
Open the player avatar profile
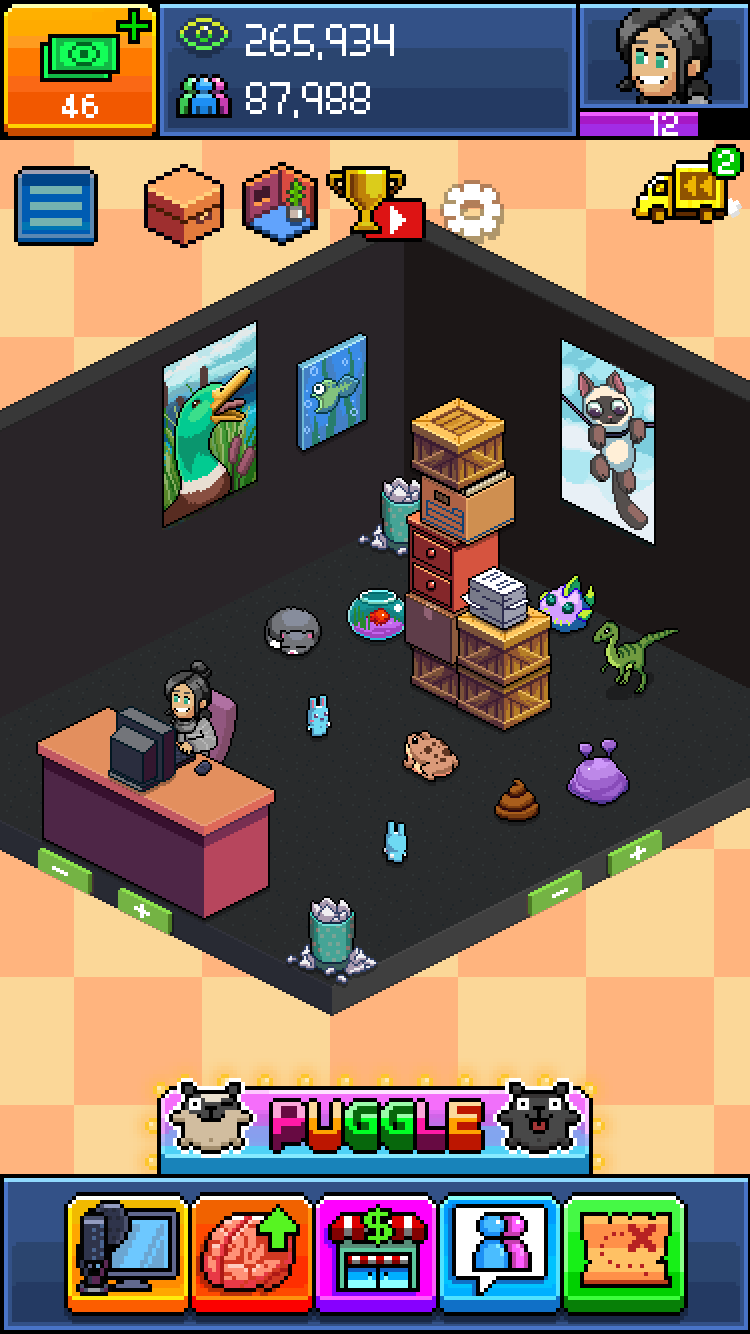664,58
